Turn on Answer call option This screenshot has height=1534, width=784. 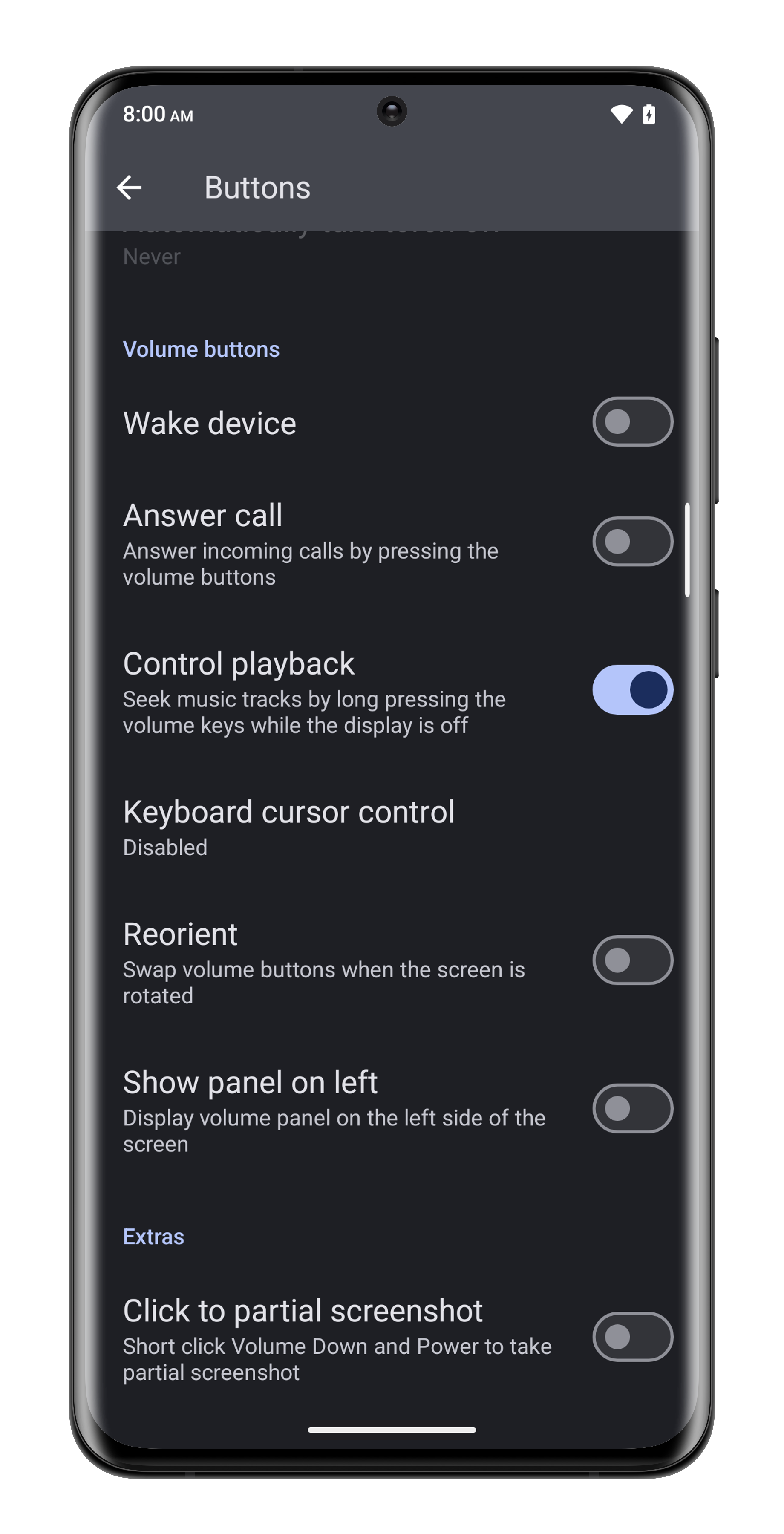point(632,541)
